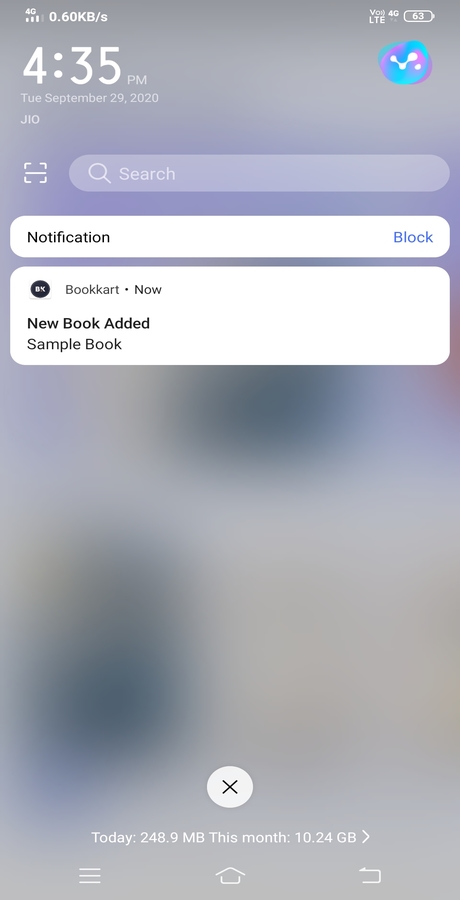
Task: Open the colorful assistant icon at top
Action: [405, 63]
